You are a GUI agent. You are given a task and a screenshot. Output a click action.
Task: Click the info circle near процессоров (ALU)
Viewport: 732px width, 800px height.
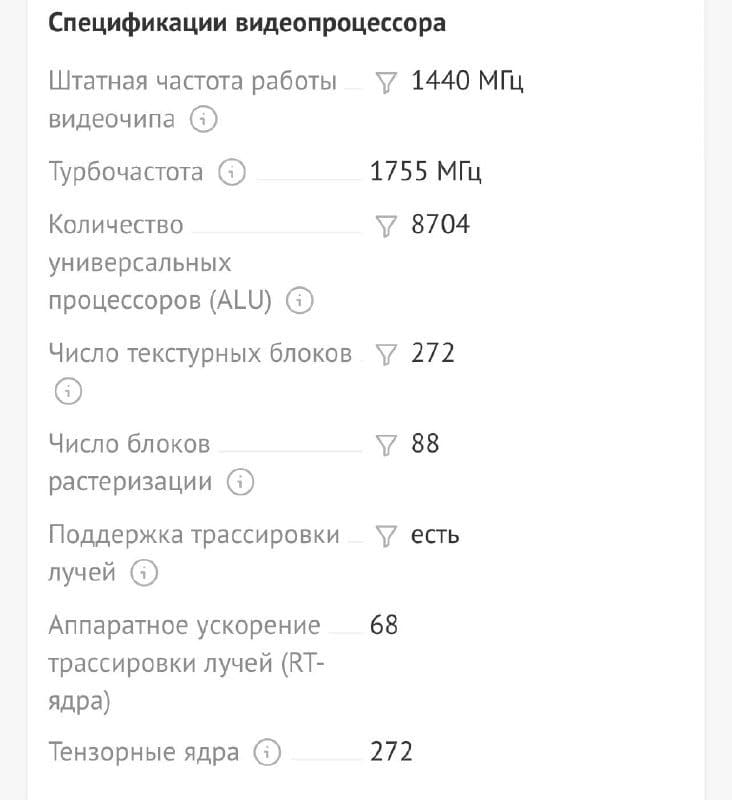coord(299,300)
